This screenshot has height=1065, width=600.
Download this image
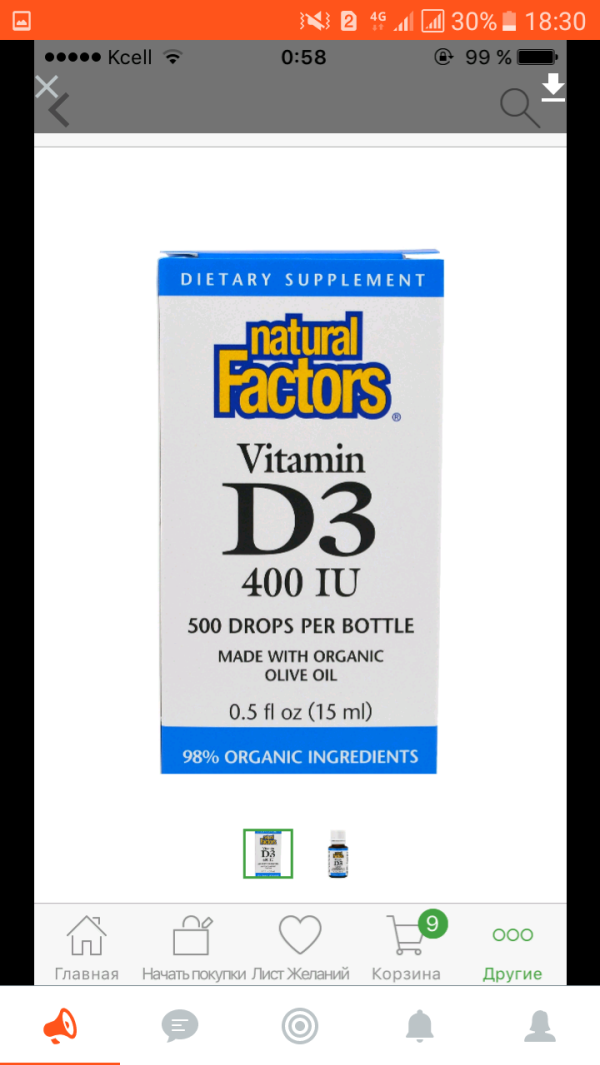553,89
